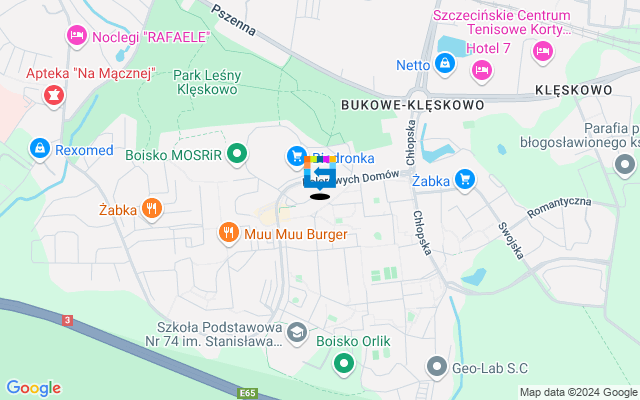The height and width of the screenshot is (400, 640).
Task: Tap the Żabka pin near Boisko MOSRiR
Action: (152, 208)
